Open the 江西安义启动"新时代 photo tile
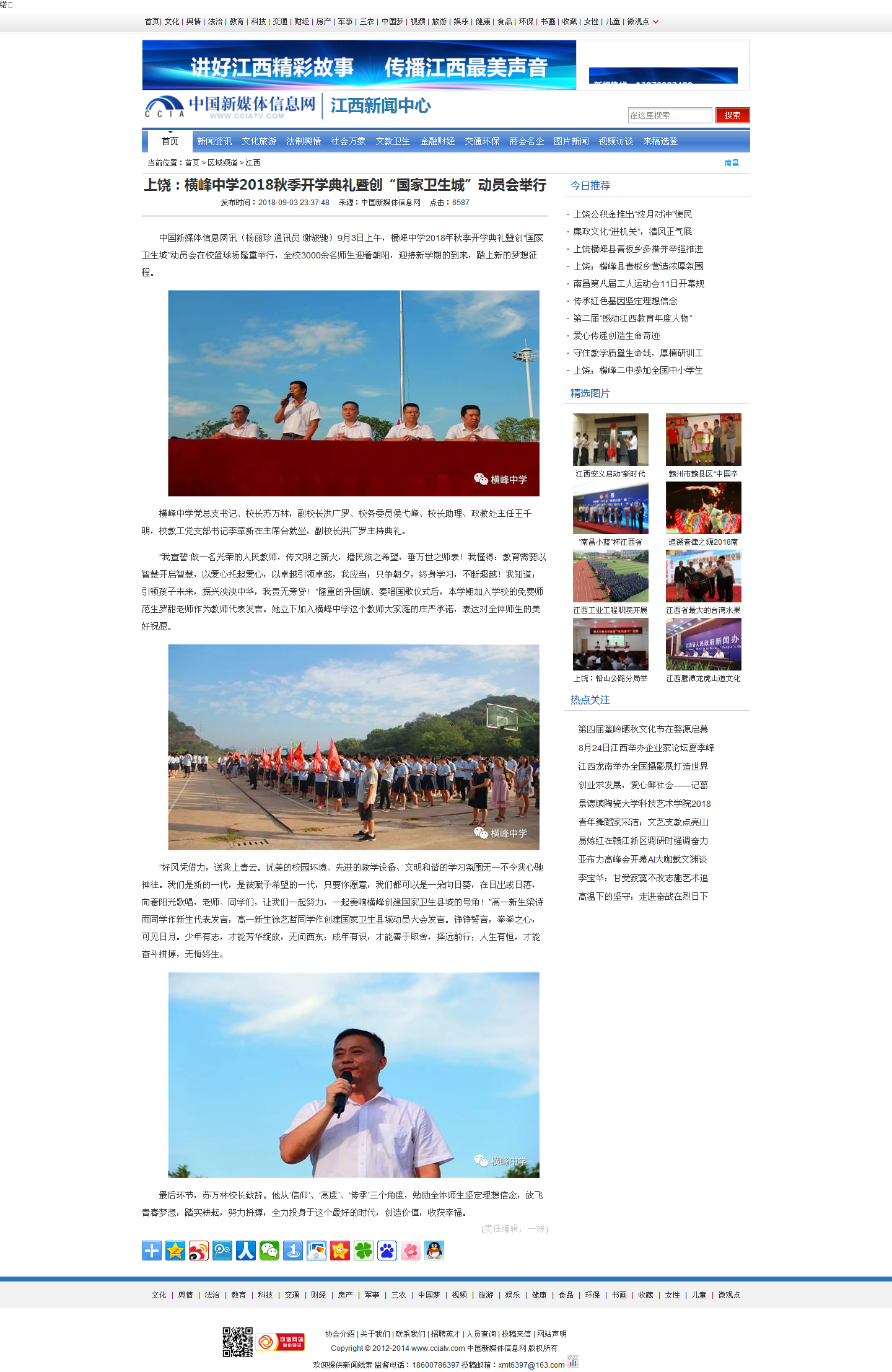 click(610, 440)
